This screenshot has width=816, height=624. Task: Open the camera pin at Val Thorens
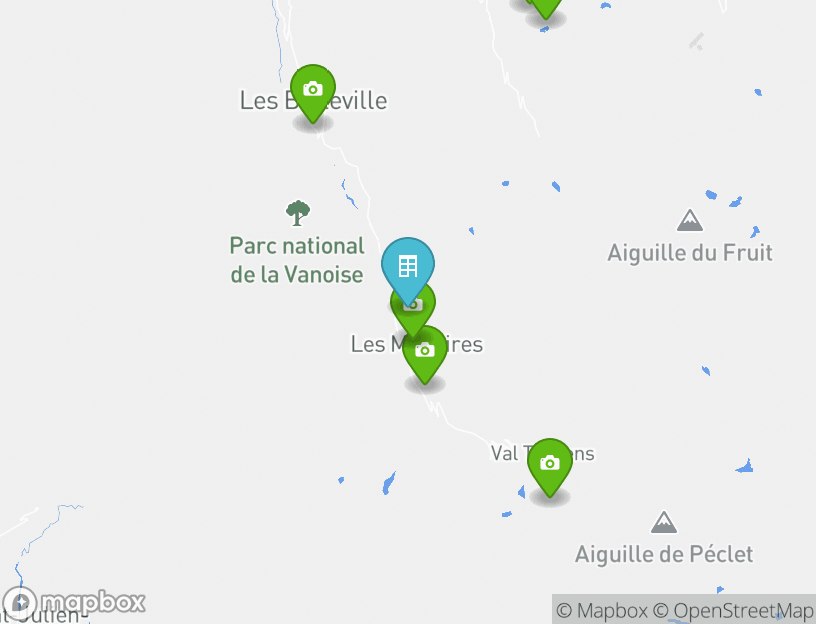pos(549,463)
